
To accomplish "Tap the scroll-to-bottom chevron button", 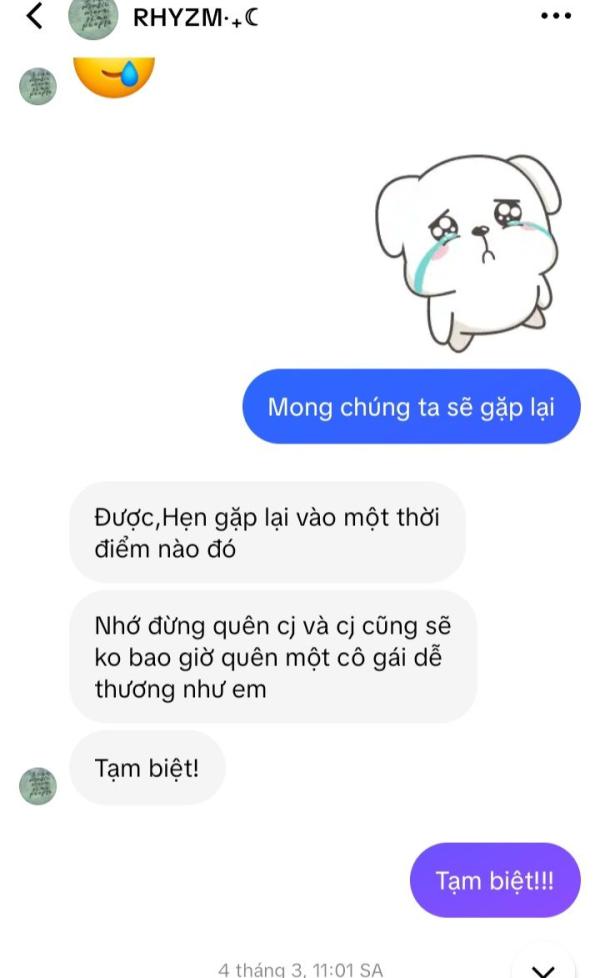I will point(543,966).
